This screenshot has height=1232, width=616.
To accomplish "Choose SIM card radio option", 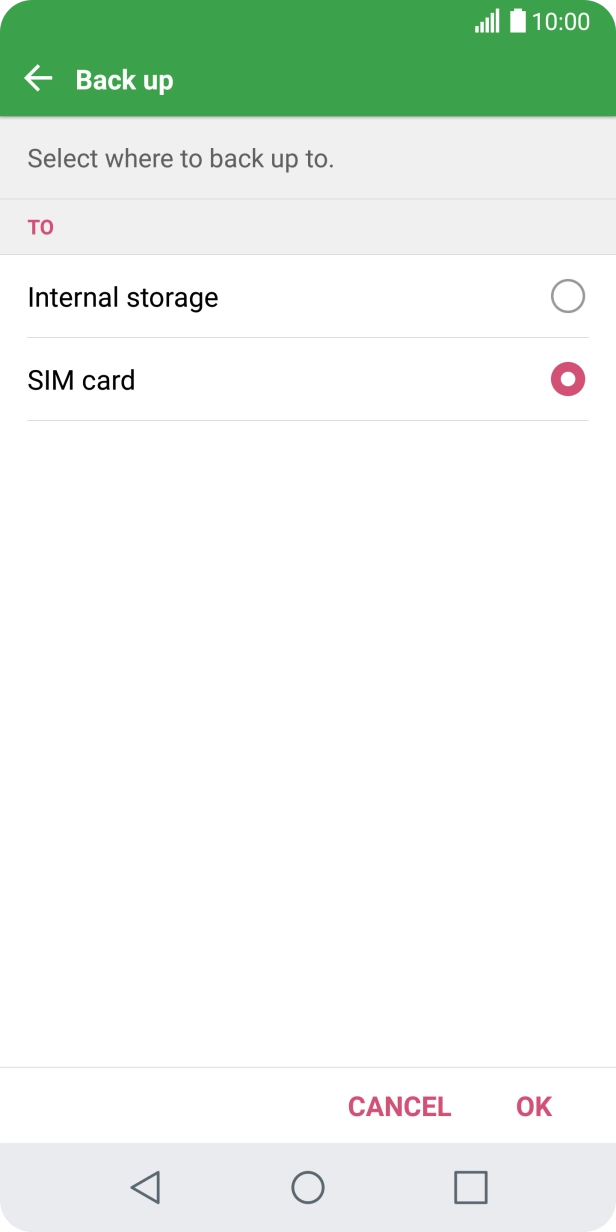I will [x=567, y=380].
